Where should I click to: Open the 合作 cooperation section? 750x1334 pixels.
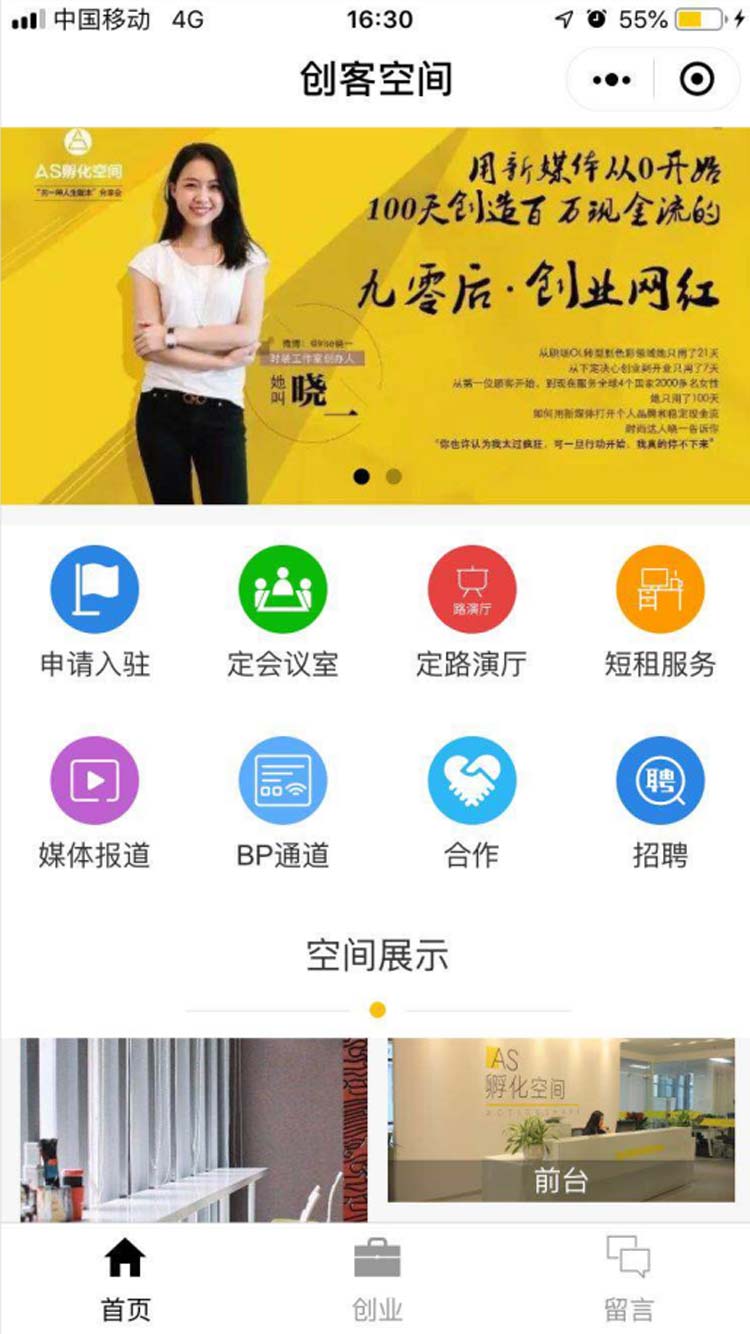coord(471,802)
